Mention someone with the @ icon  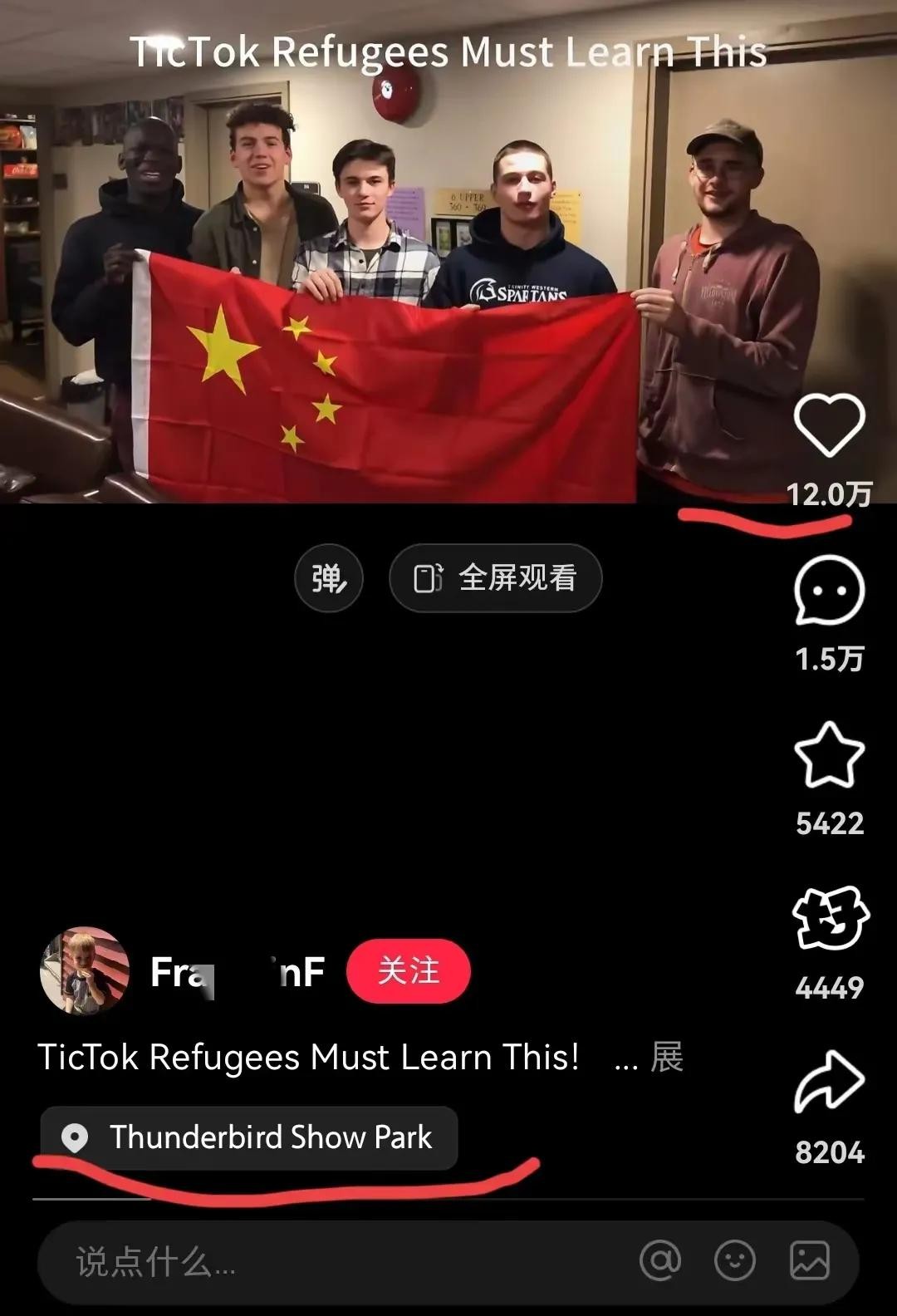point(660,1260)
